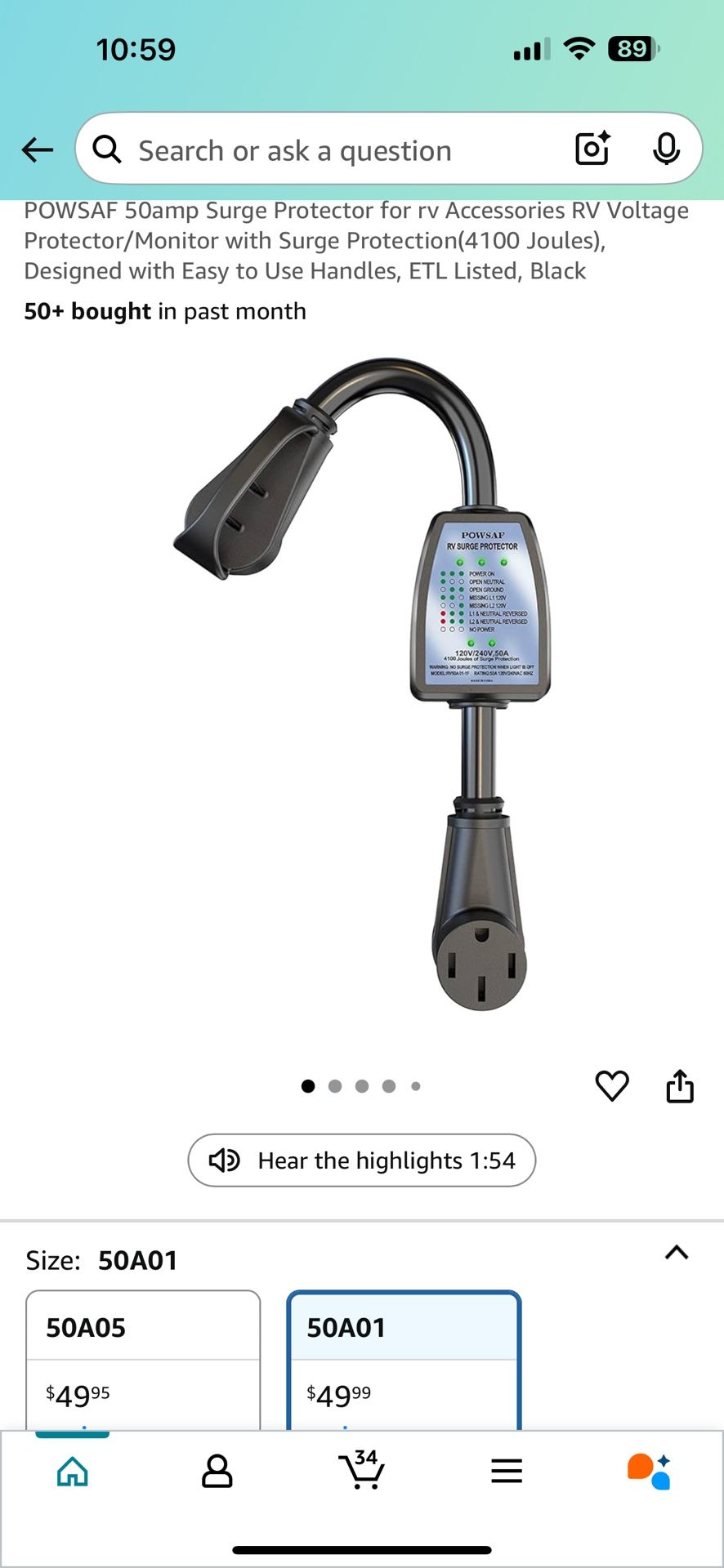Tap the $49.99 price under 50A01
The width and height of the screenshot is (724, 1568).
tap(337, 1392)
